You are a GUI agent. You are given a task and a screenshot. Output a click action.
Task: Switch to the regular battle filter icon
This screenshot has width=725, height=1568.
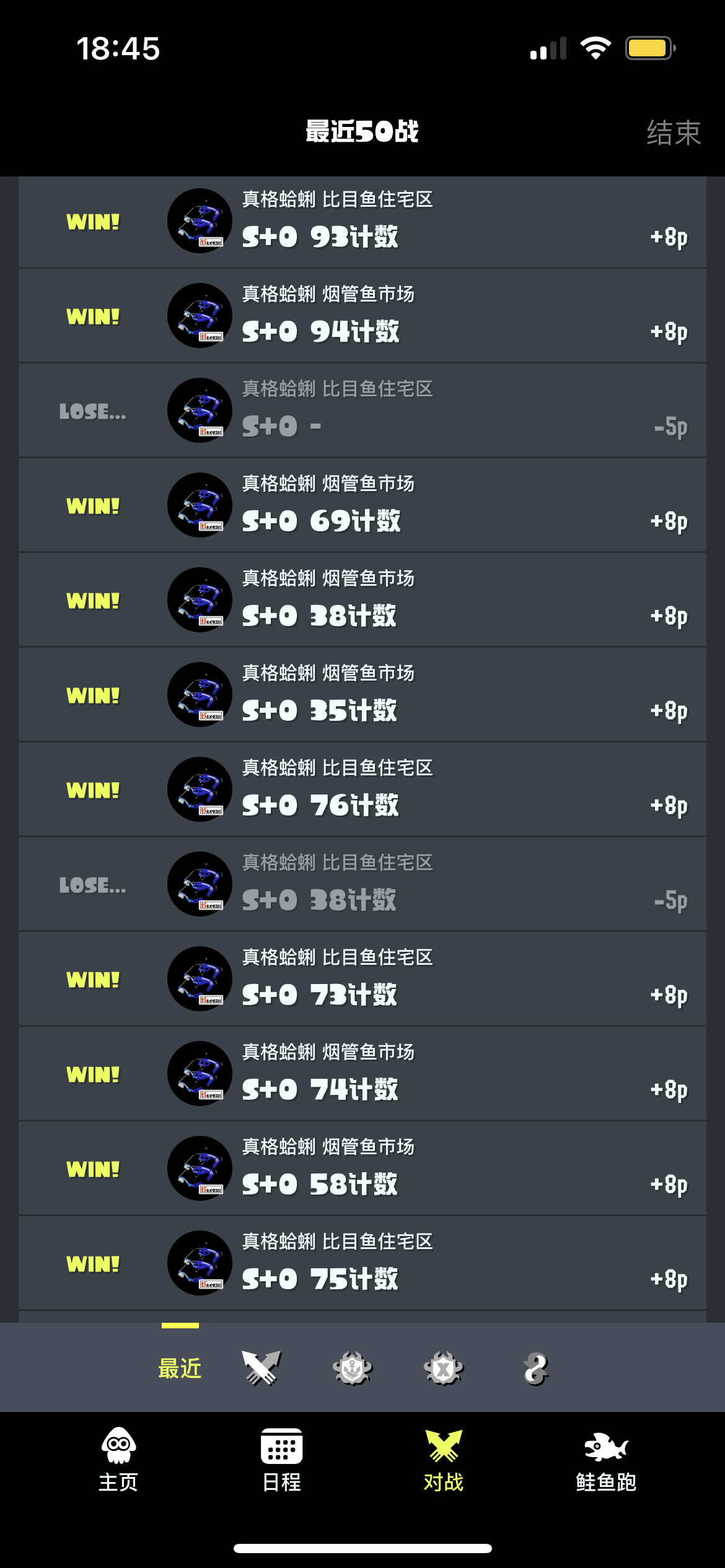point(261,1367)
